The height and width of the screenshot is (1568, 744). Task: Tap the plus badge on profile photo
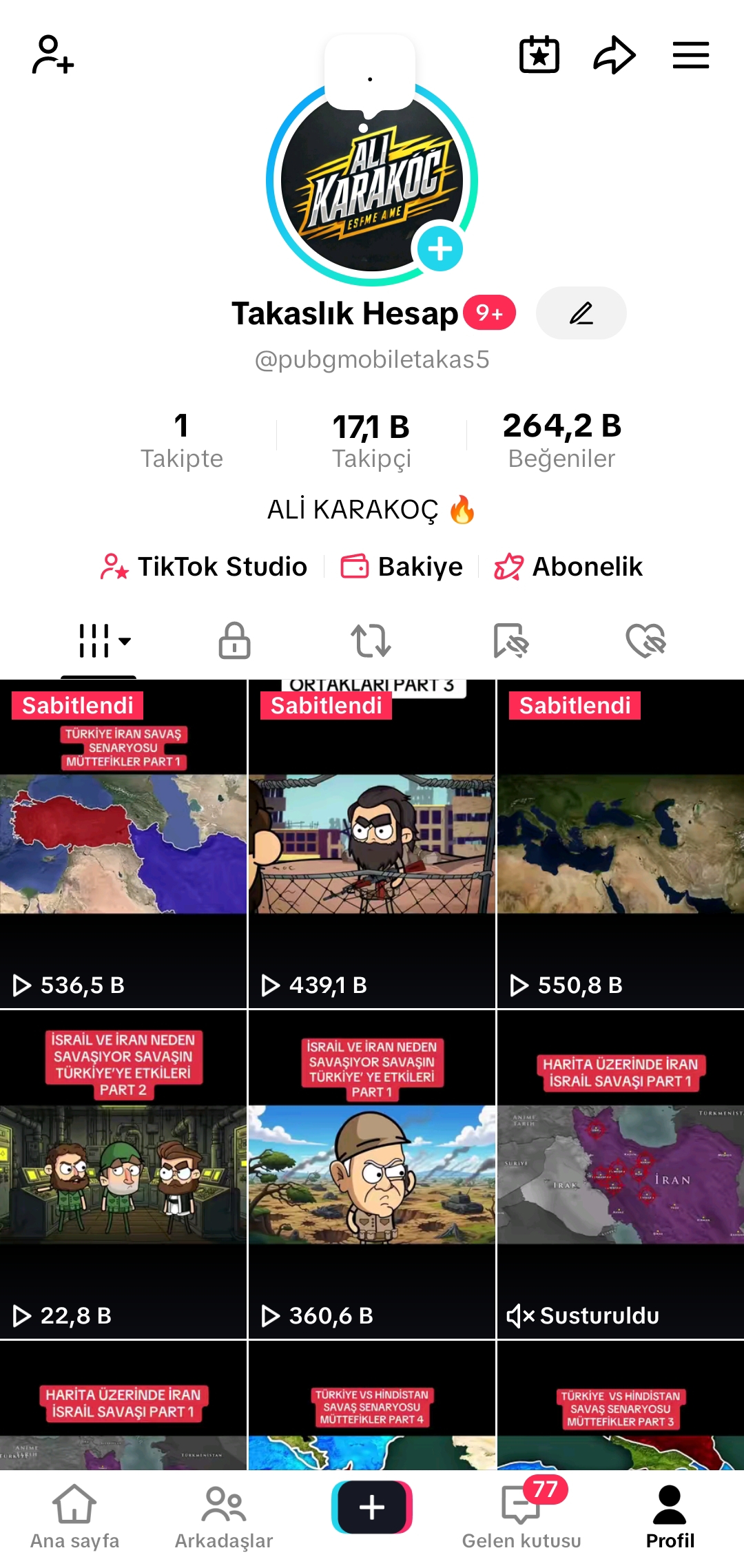(440, 249)
